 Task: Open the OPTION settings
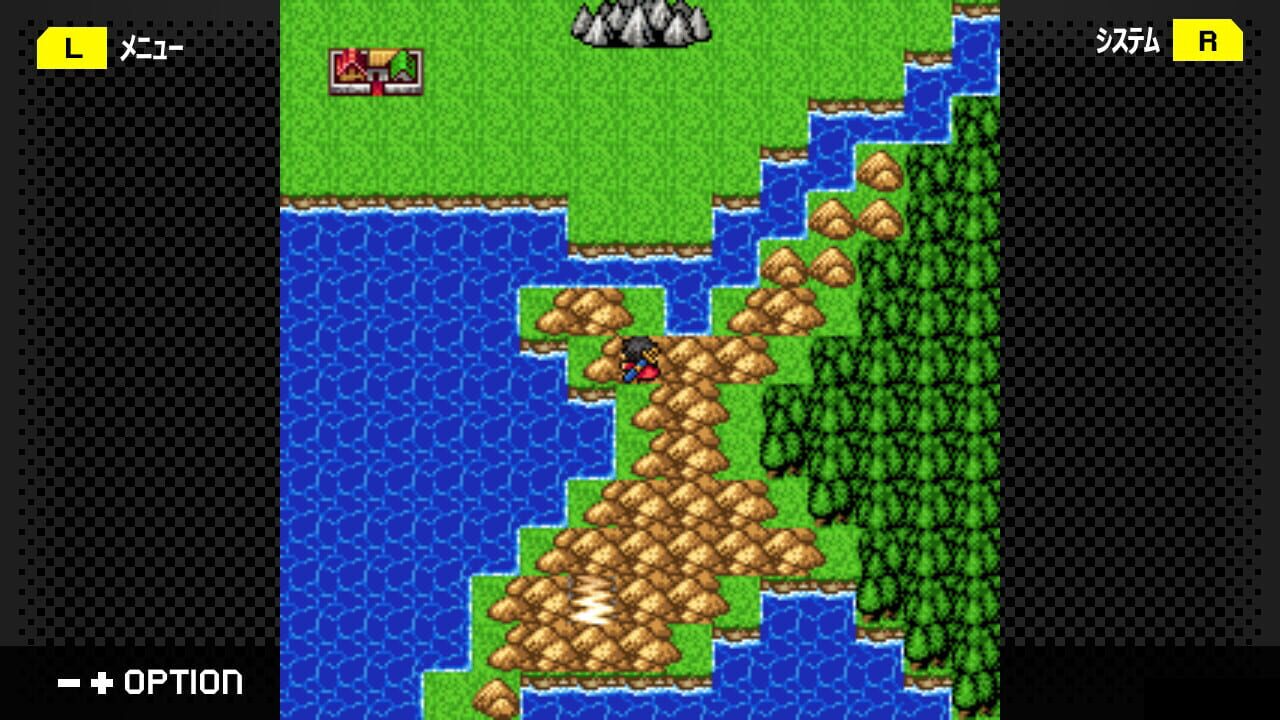[x=150, y=683]
